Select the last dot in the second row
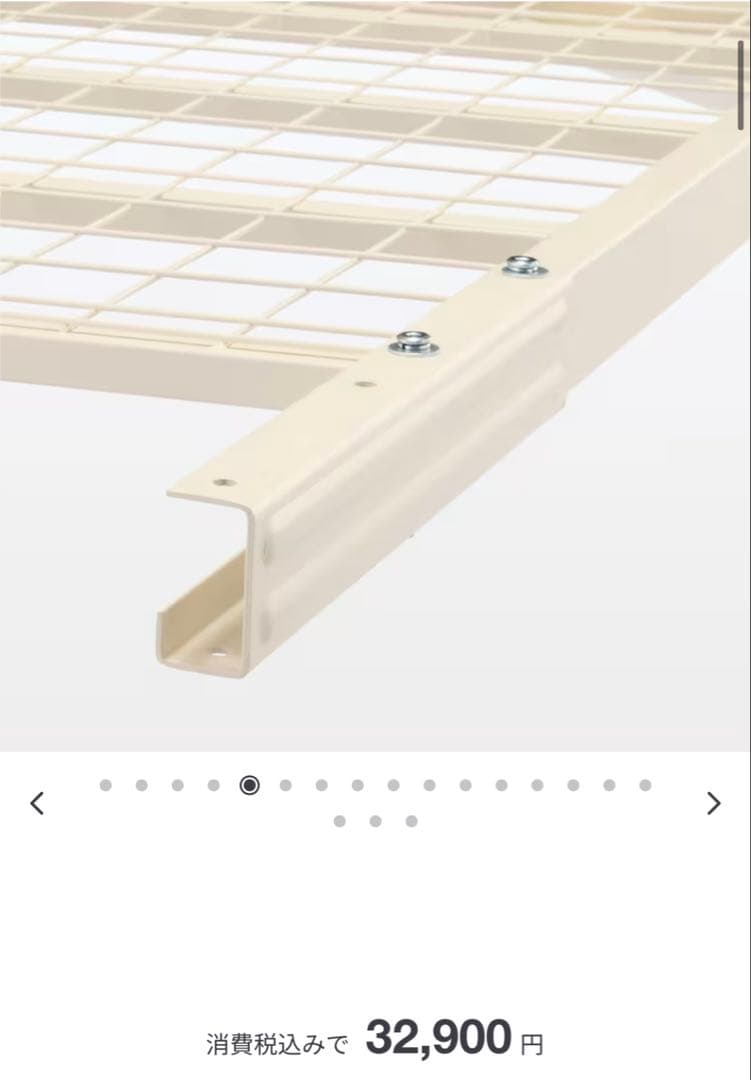Screen dimensions: 751x1080 coord(411,821)
